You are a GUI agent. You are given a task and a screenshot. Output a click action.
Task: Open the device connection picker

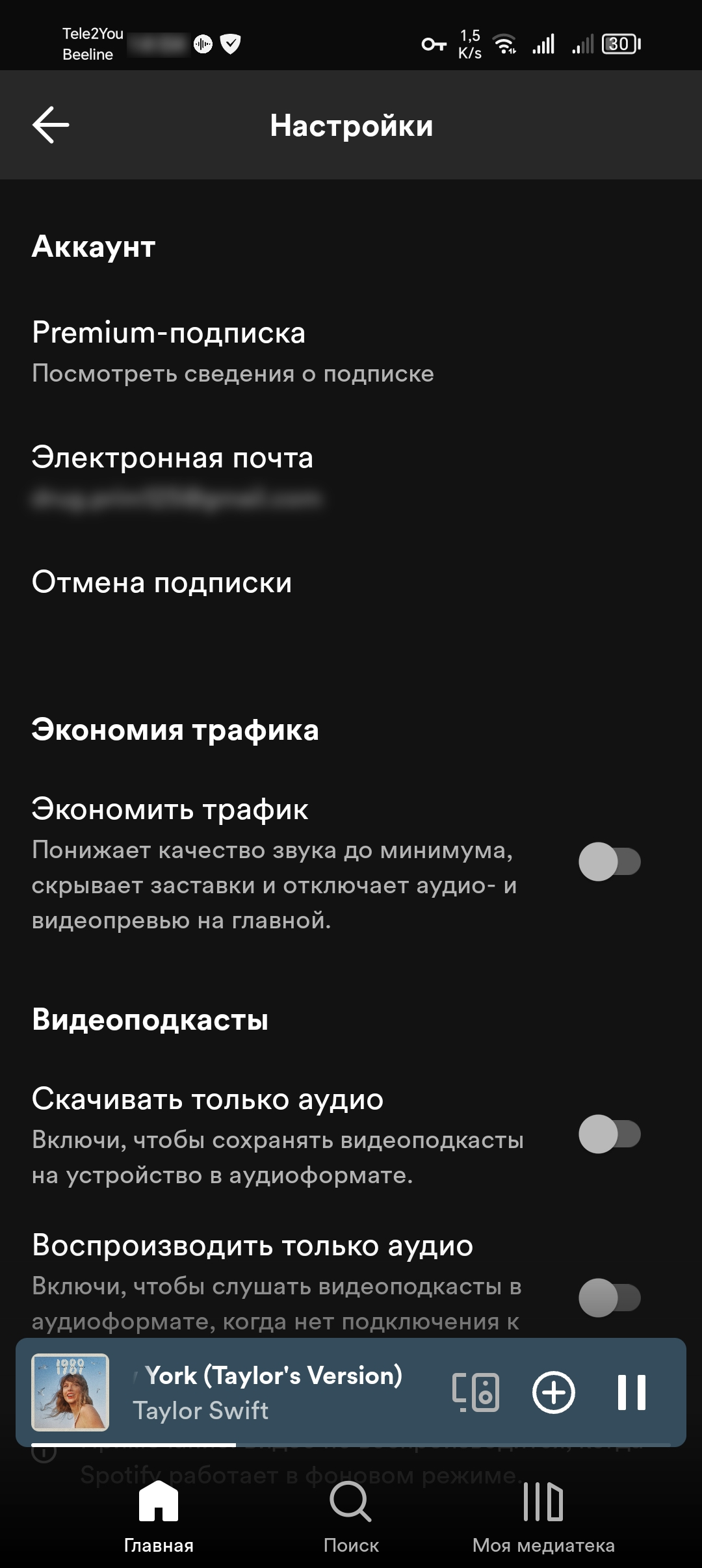pyautogui.click(x=476, y=1392)
